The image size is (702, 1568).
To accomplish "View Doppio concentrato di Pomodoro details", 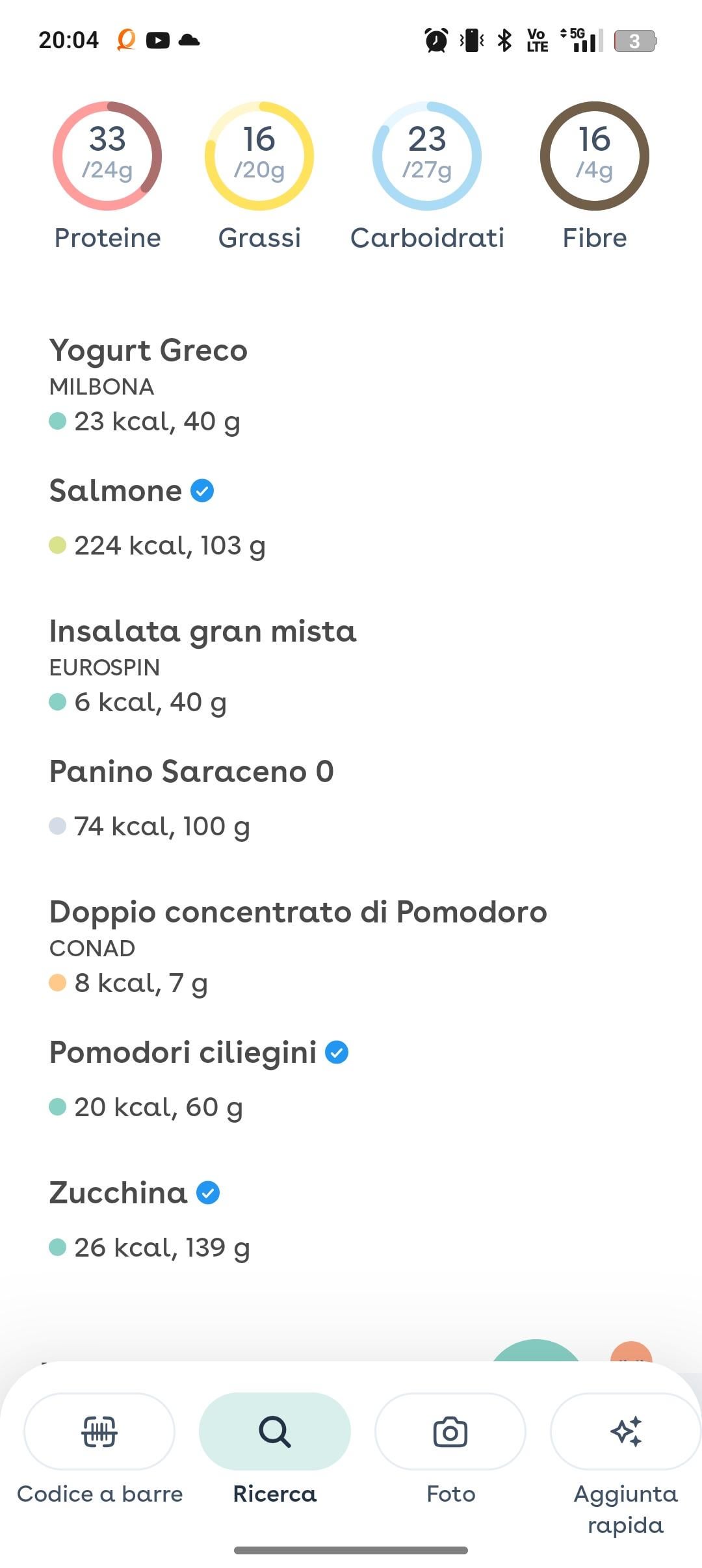I will tap(298, 946).
